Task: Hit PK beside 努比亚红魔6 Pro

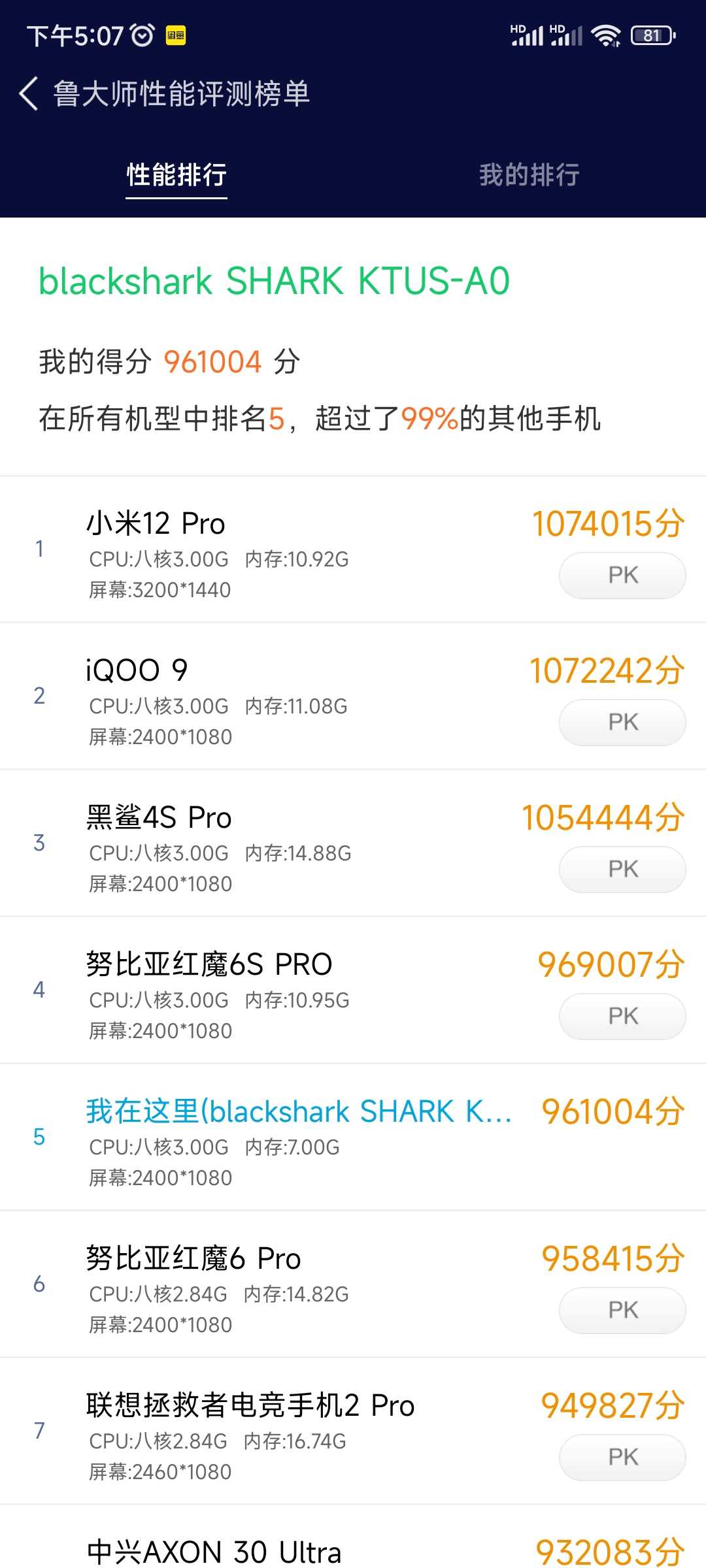Action: [x=622, y=1310]
